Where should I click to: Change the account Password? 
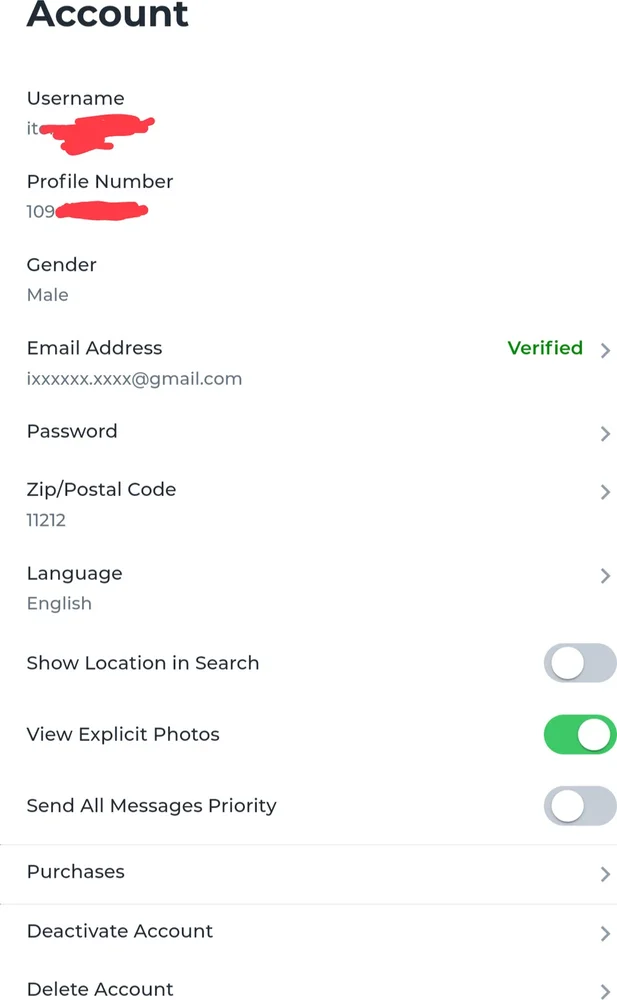[x=308, y=432]
